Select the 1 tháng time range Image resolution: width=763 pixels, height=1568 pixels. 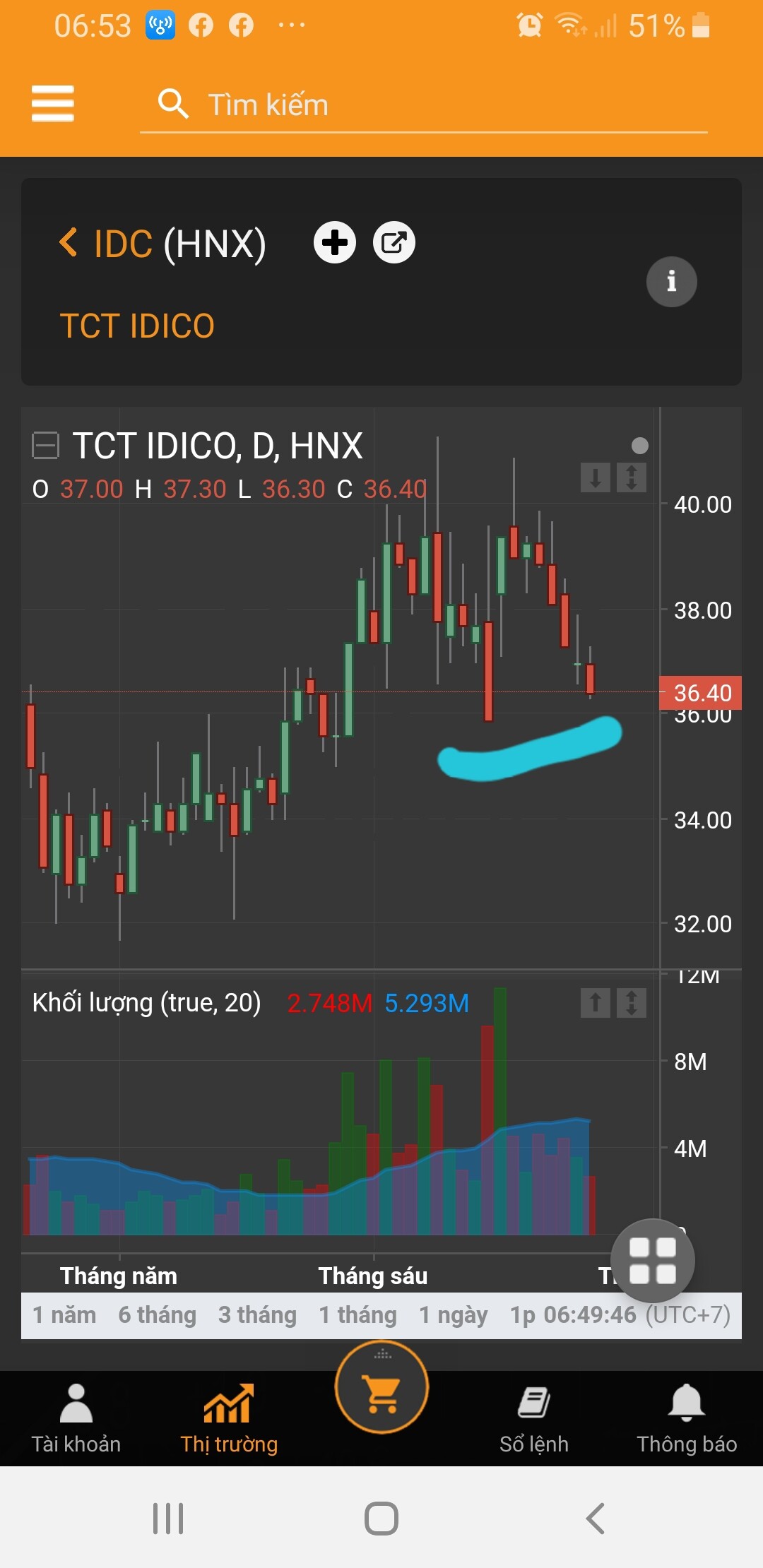tap(357, 1315)
